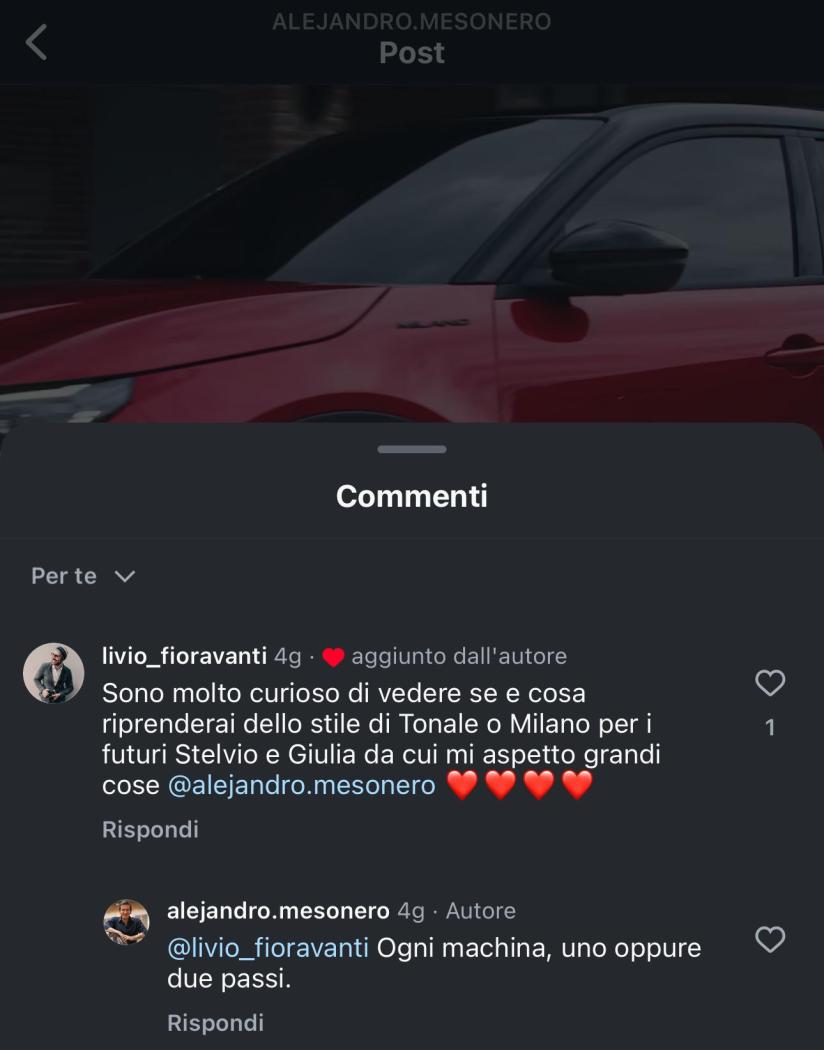Viewport: 824px width, 1050px height.
Task: Like livio_fioravanti's comment
Action: tap(769, 683)
